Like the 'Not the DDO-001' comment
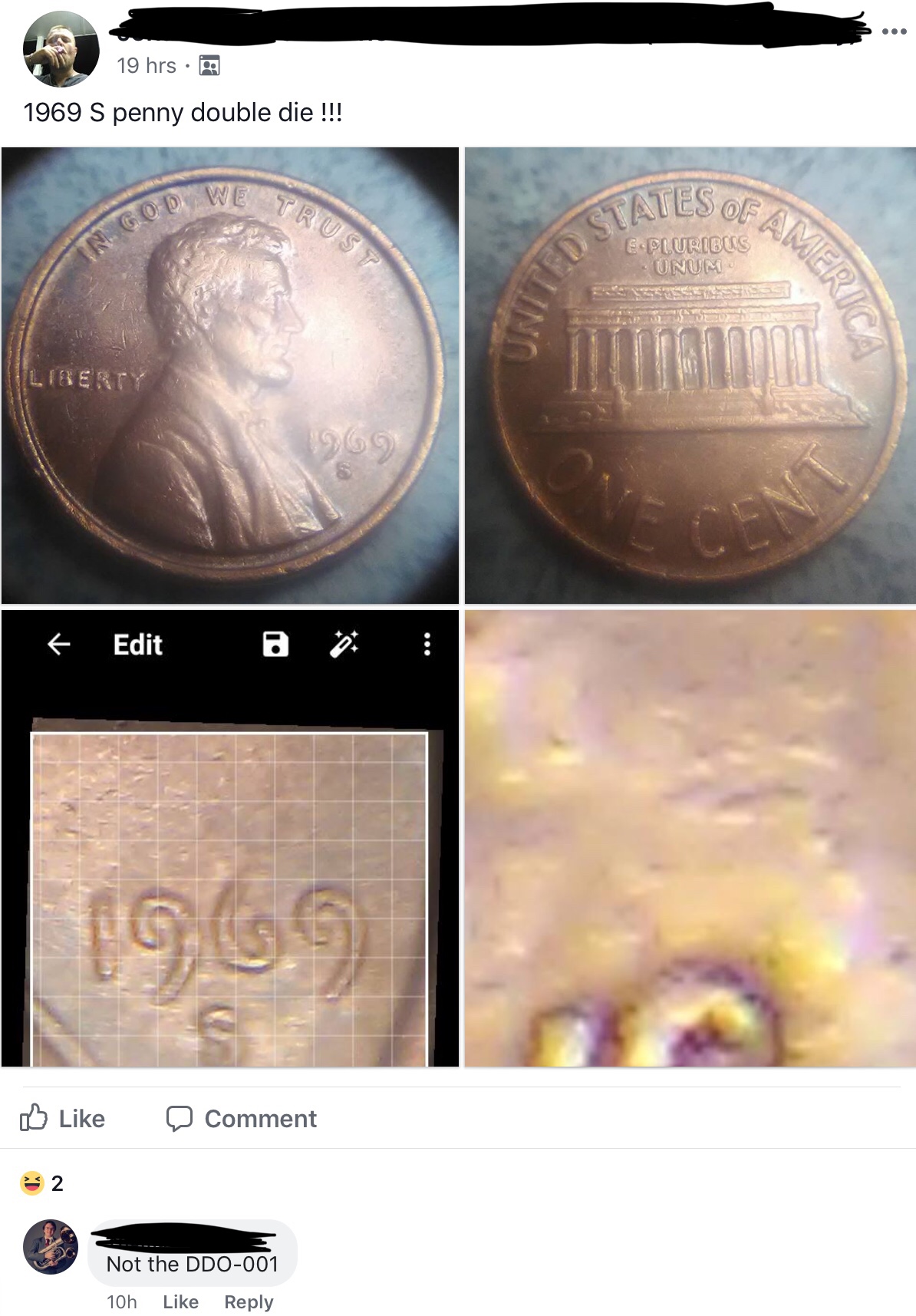 tap(180, 1302)
